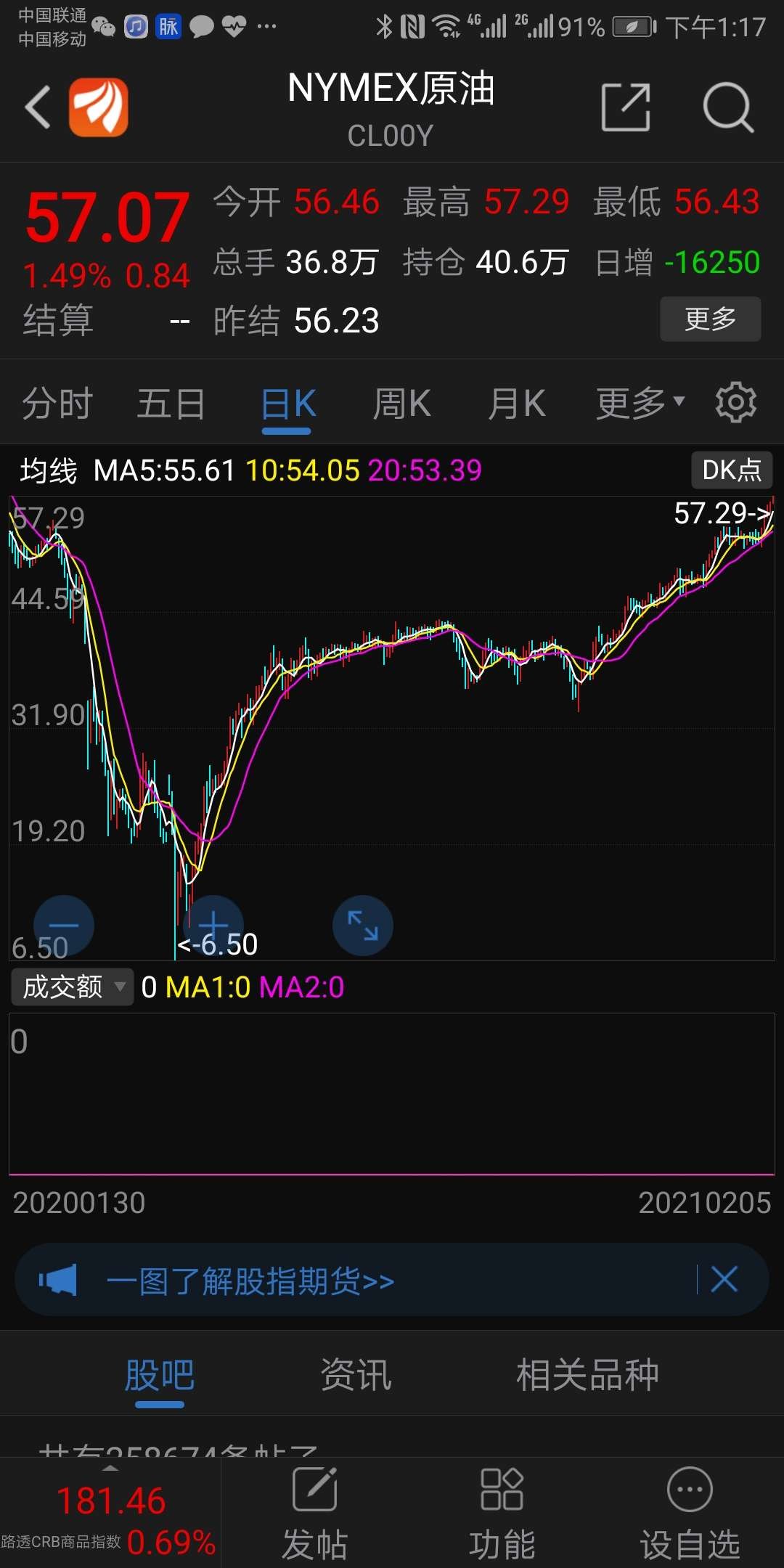
Task: Enter fullscreen chart via expand icon
Action: pos(363,925)
